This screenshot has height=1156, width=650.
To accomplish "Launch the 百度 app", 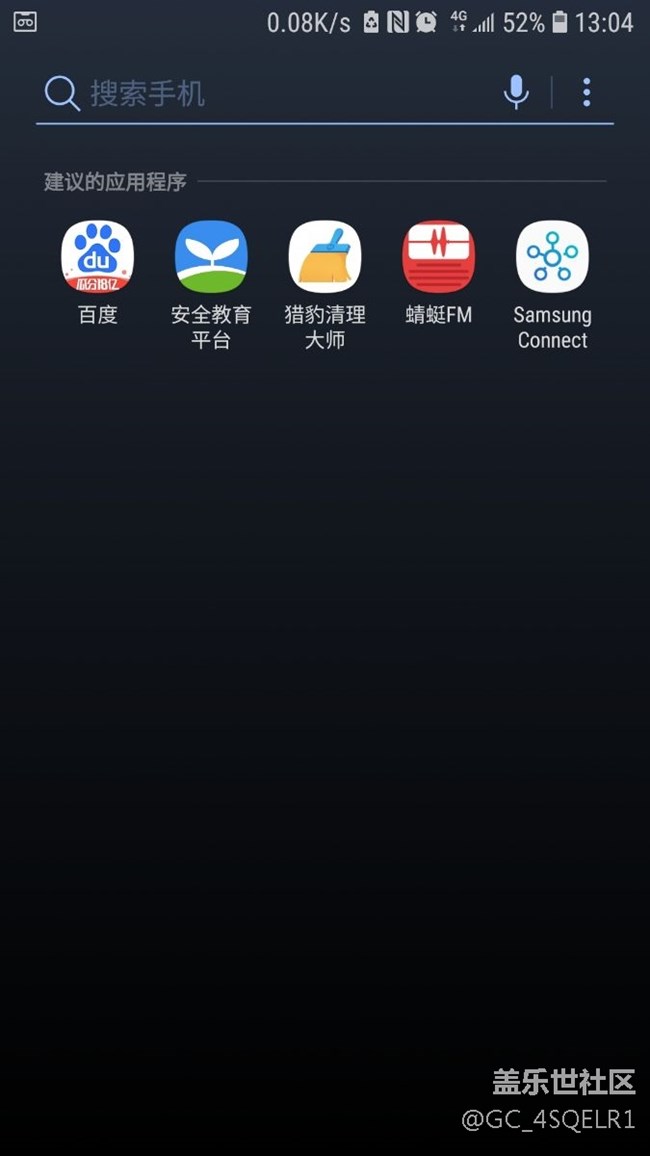I will 98,257.
